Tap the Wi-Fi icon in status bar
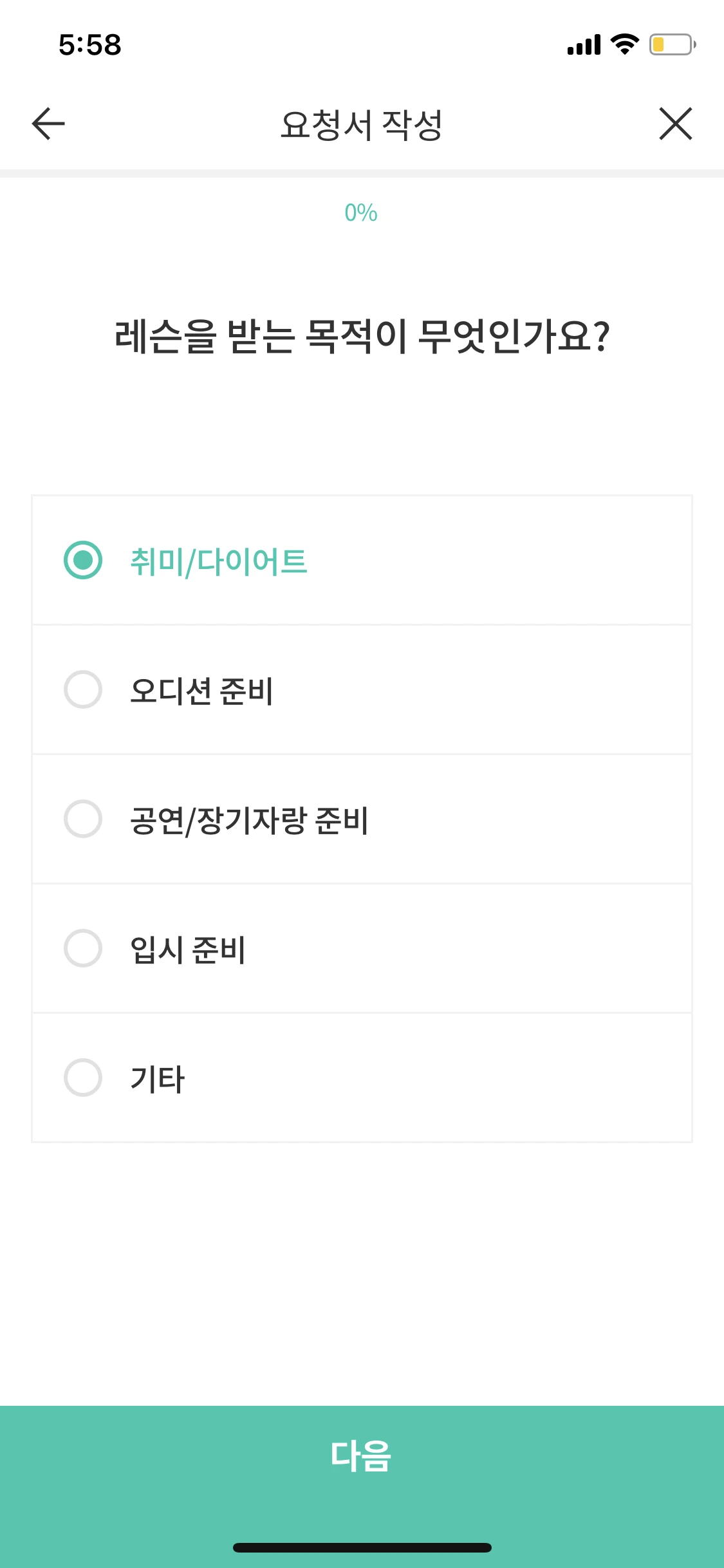This screenshot has height=1568, width=724. point(622,44)
